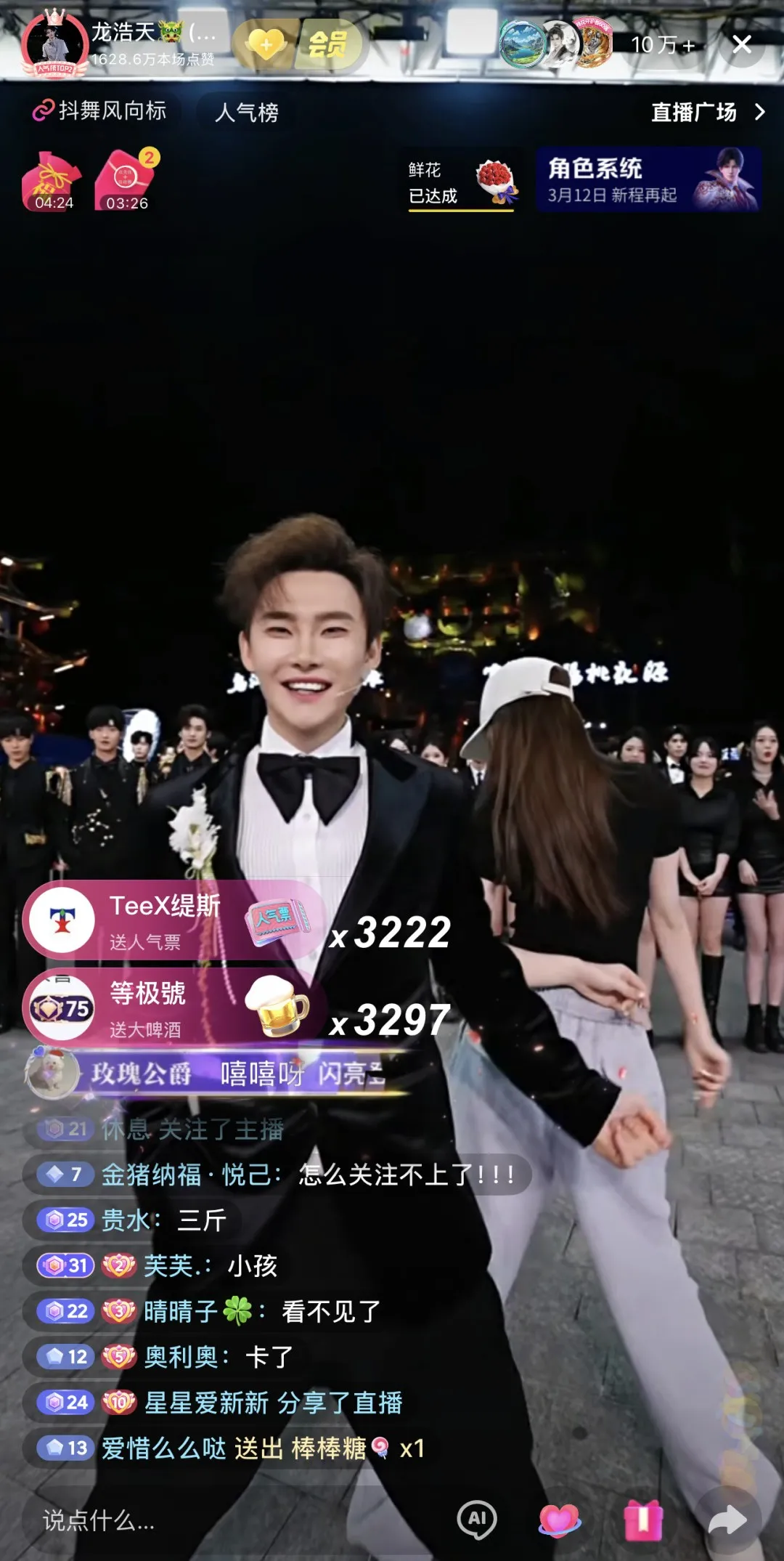Share this live stream

coord(727,1519)
